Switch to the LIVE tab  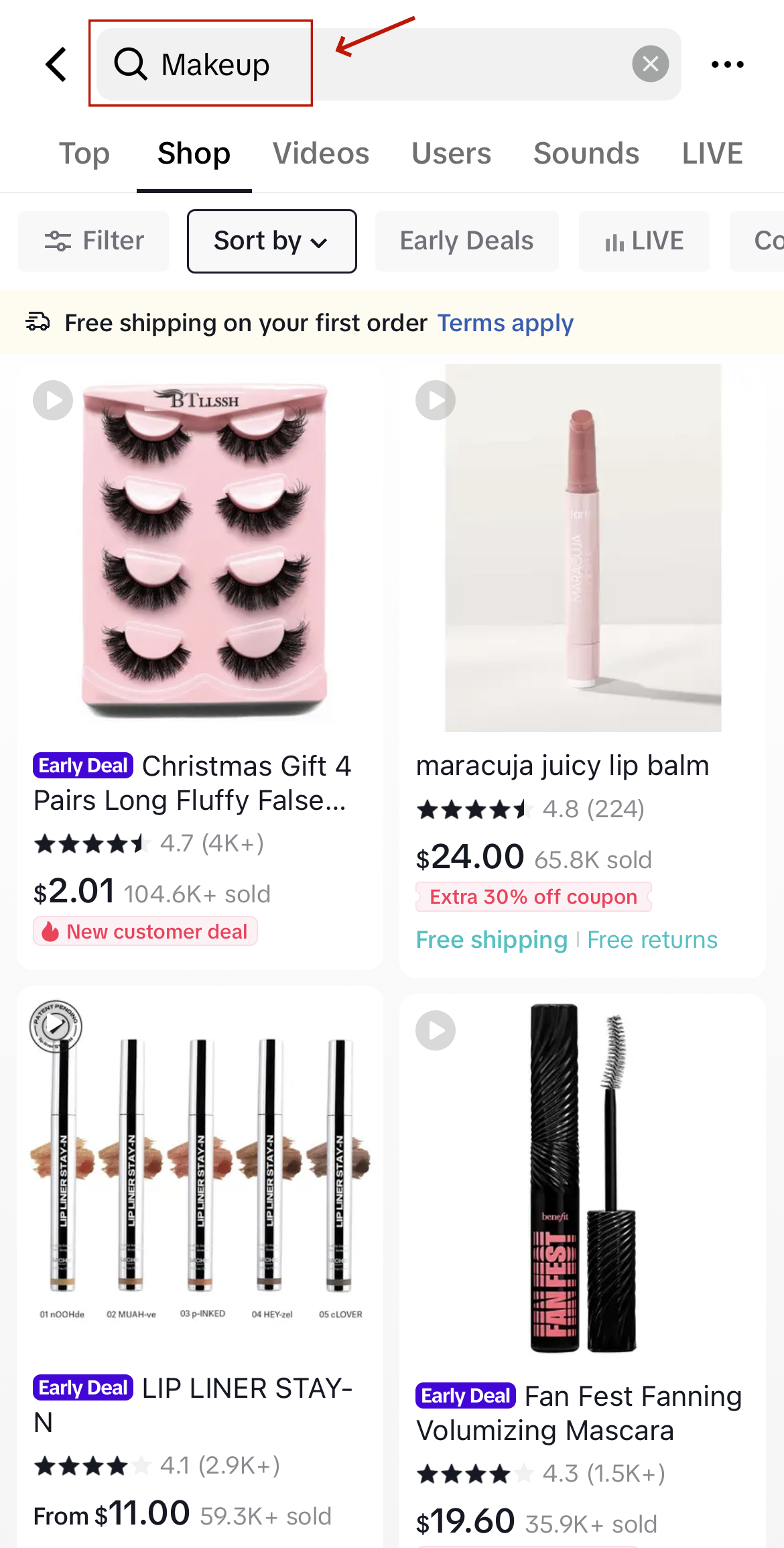point(712,154)
